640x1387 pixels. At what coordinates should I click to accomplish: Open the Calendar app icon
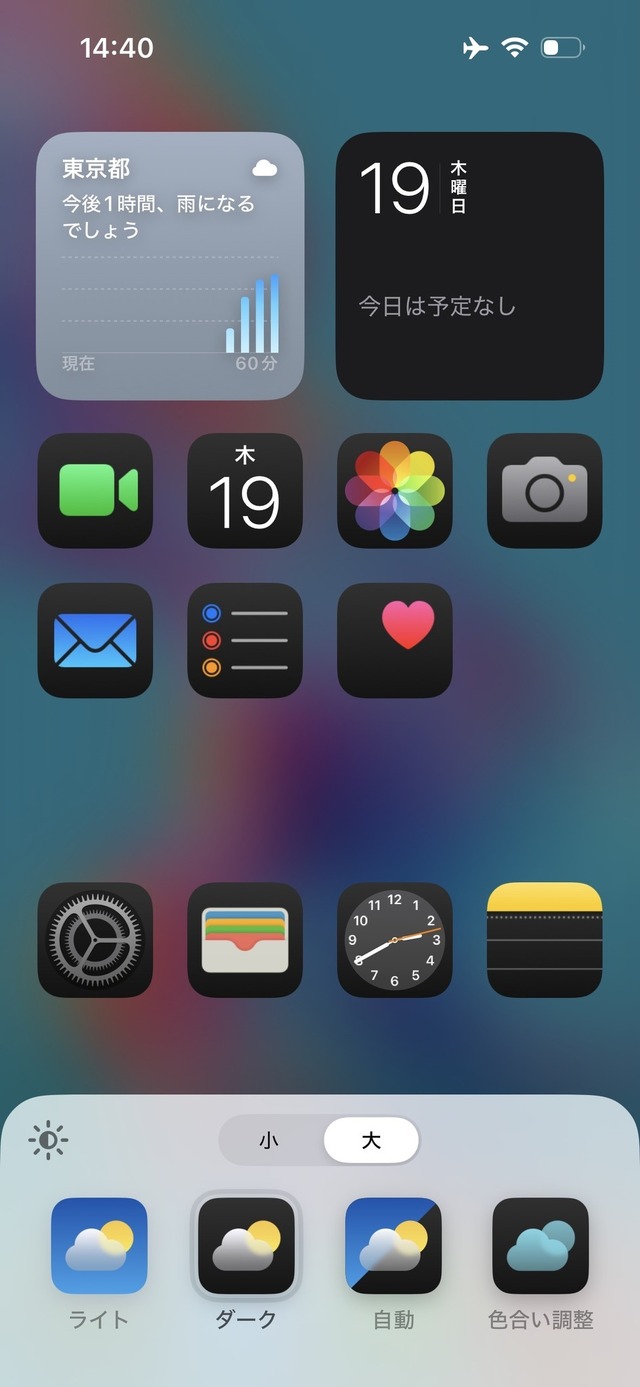[245, 491]
